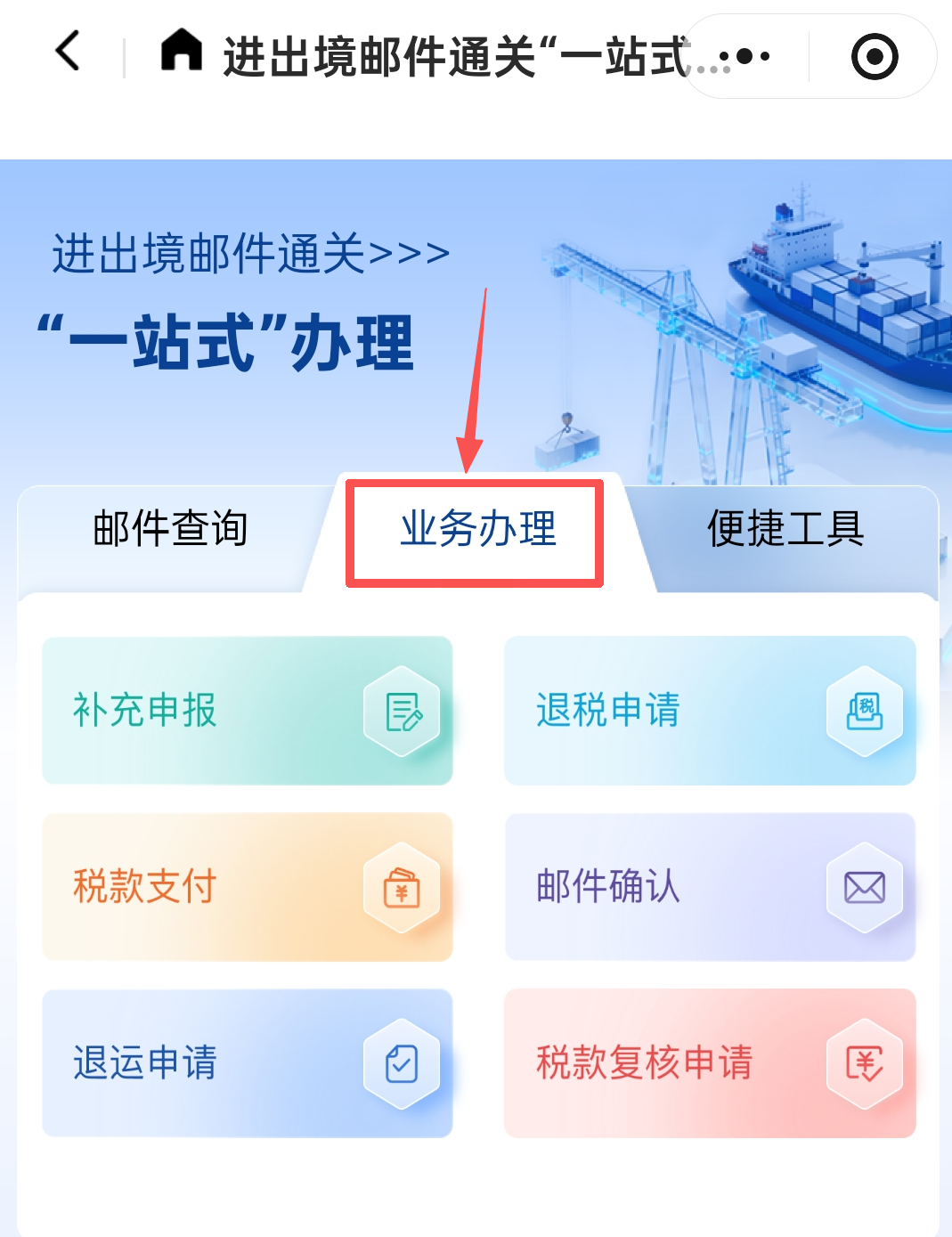The image size is (952, 1237).
Task: Open the 税款复核申请 card
Action: point(710,1063)
